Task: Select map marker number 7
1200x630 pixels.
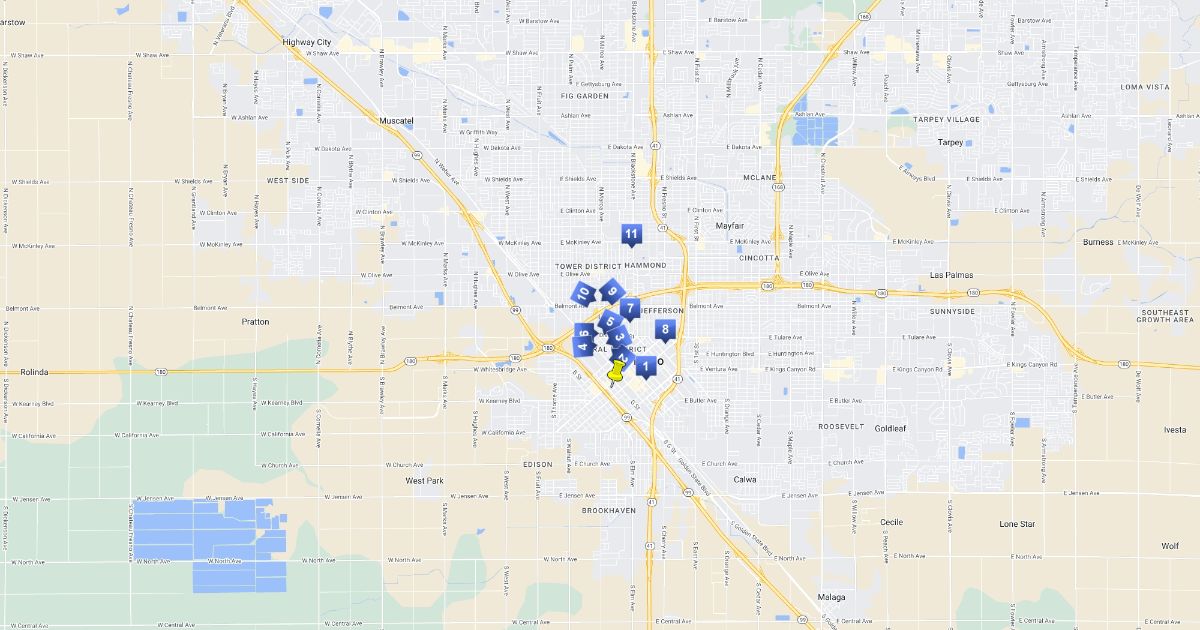Action: click(x=630, y=308)
